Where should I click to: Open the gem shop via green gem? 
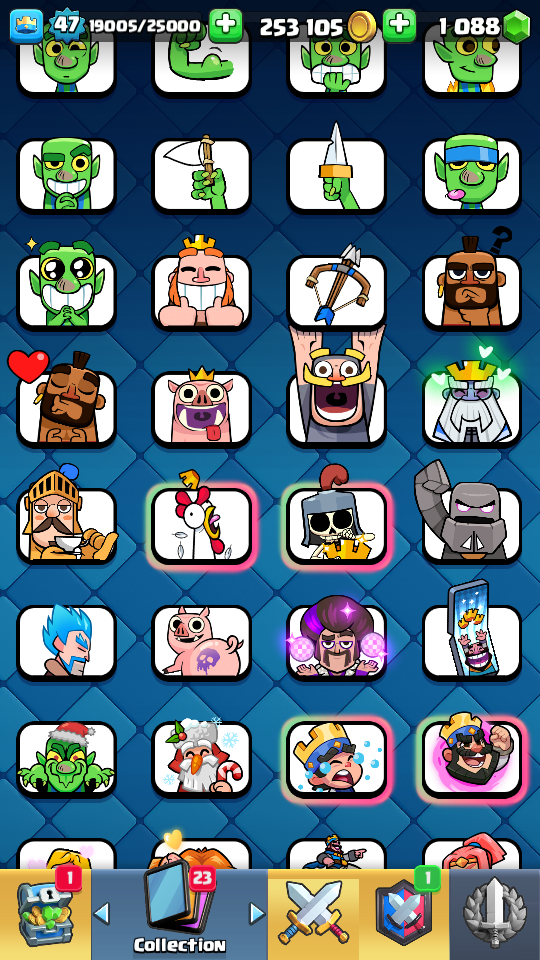517,26
